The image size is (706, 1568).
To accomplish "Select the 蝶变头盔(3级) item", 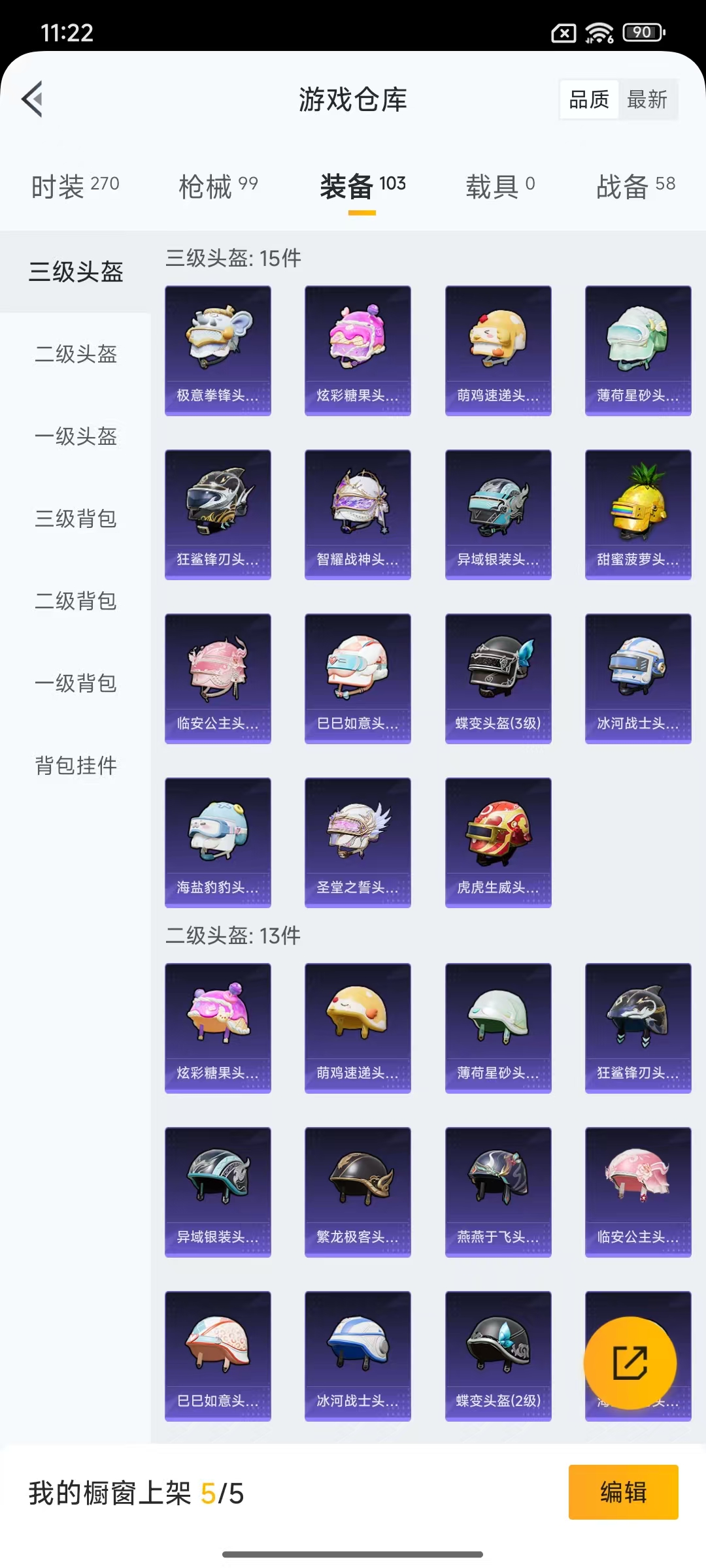I will coord(498,678).
